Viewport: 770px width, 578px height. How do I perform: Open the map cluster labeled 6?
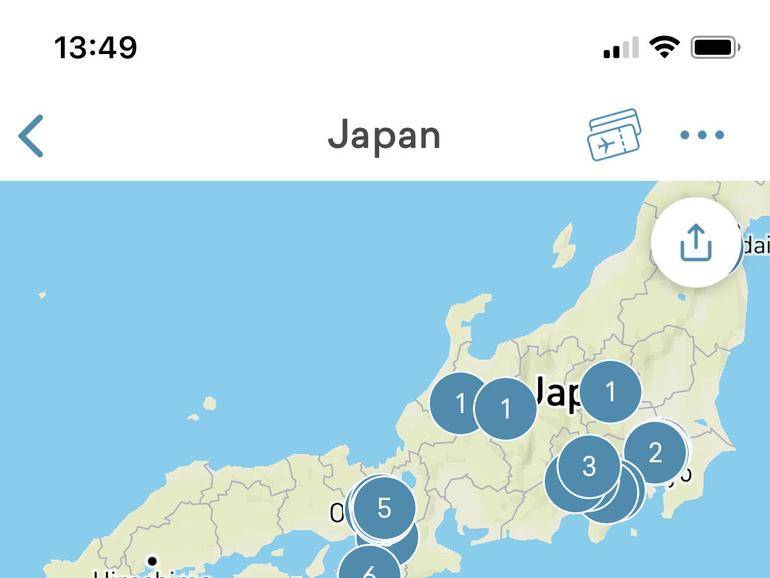pyautogui.click(x=369, y=566)
